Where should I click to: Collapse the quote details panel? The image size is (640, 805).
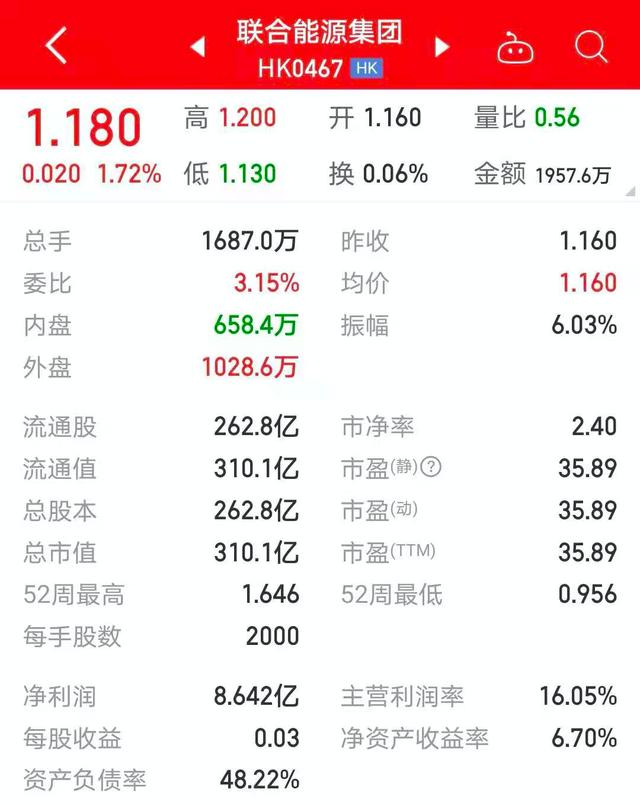(629, 190)
